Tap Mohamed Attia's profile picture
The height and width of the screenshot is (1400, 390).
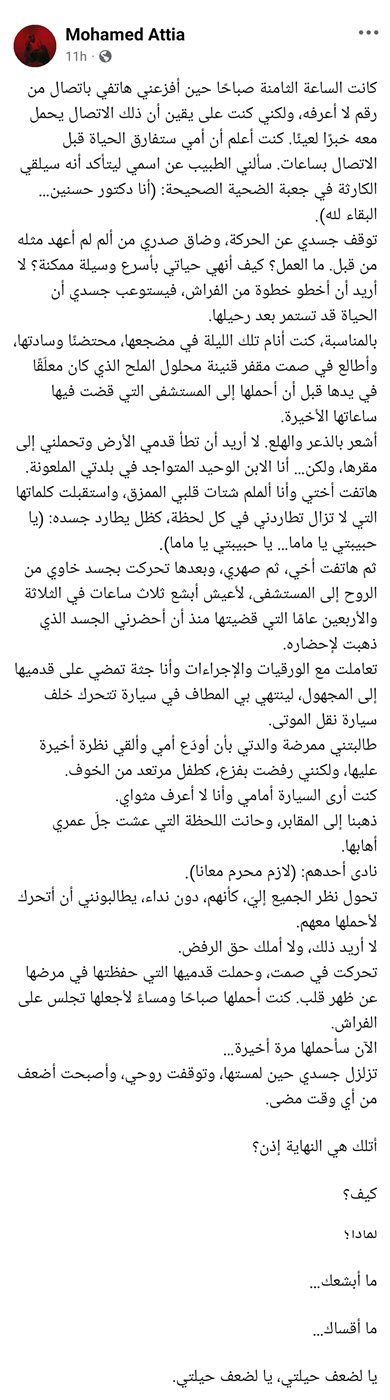click(x=35, y=44)
